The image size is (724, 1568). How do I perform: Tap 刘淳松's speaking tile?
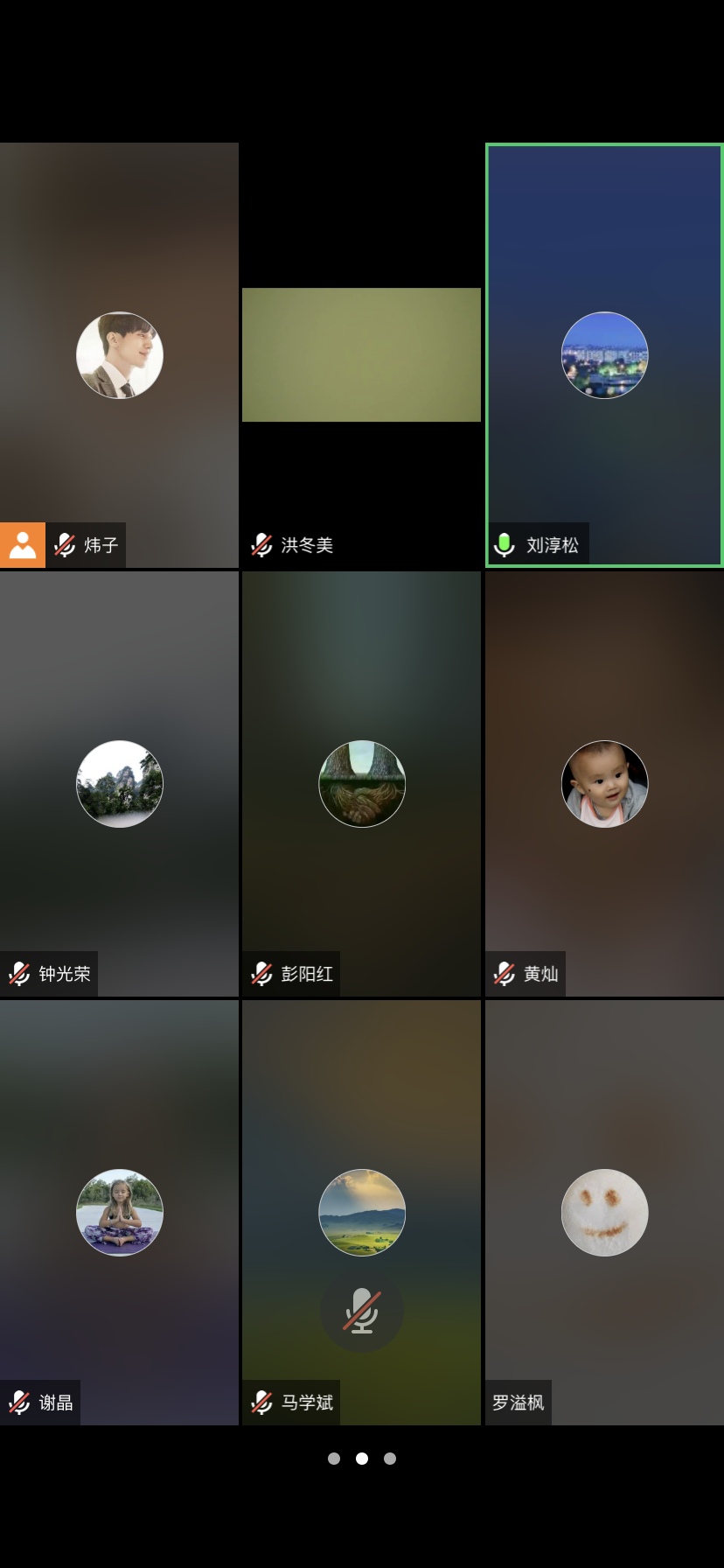(x=604, y=354)
